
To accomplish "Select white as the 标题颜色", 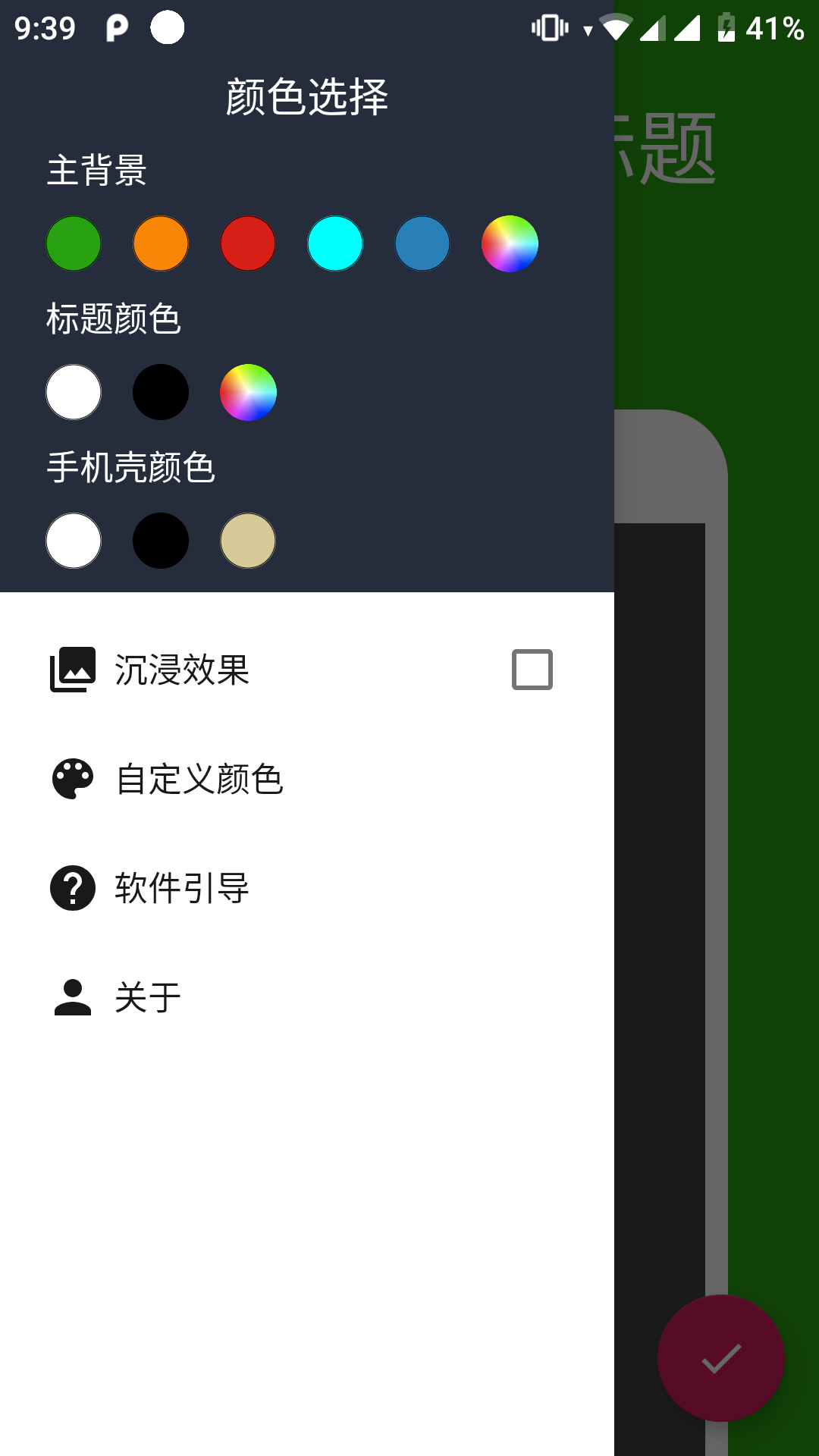I will pyautogui.click(x=74, y=392).
